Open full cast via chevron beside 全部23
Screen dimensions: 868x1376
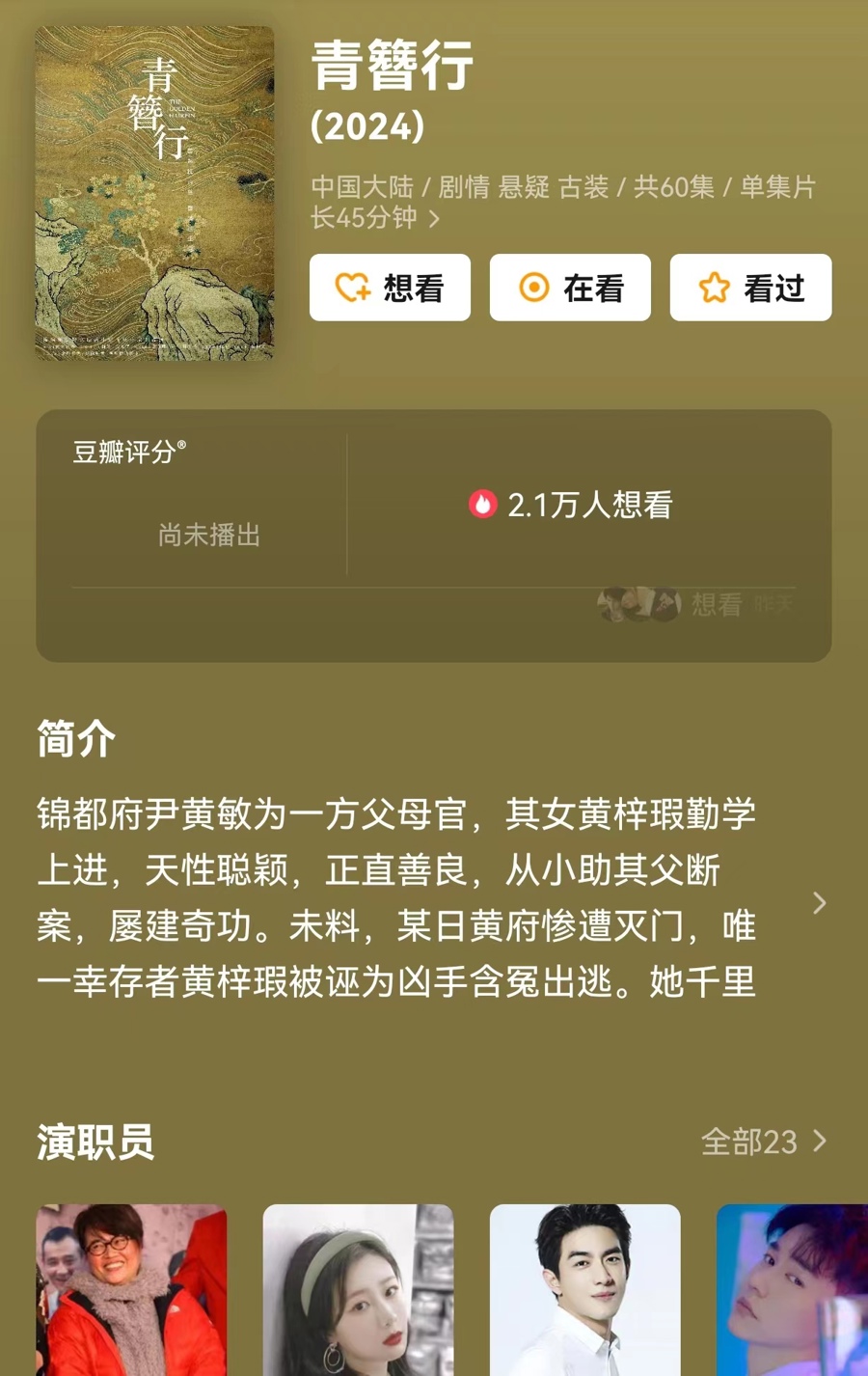[x=820, y=1142]
